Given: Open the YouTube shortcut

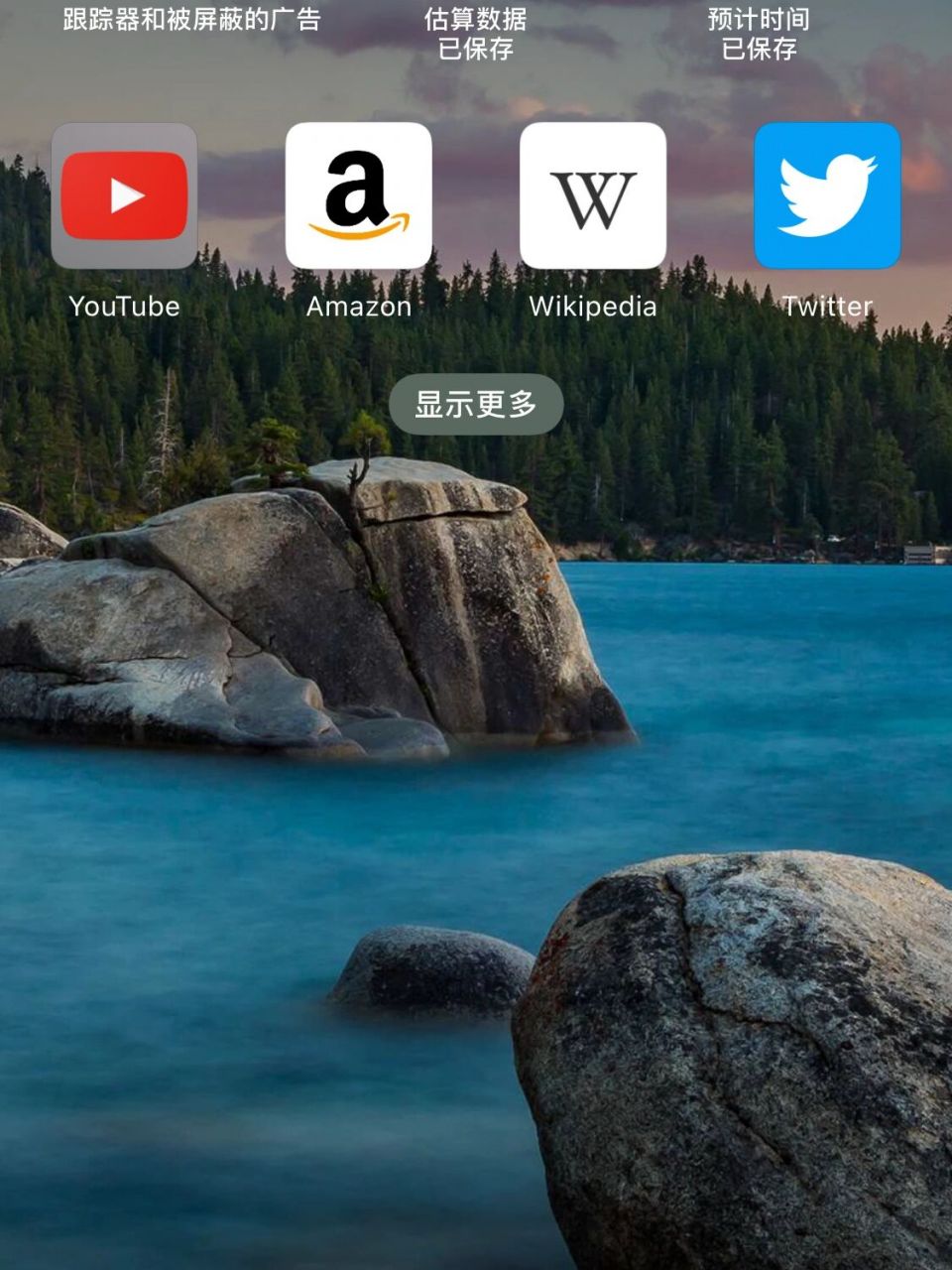Looking at the screenshot, I should (x=124, y=195).
